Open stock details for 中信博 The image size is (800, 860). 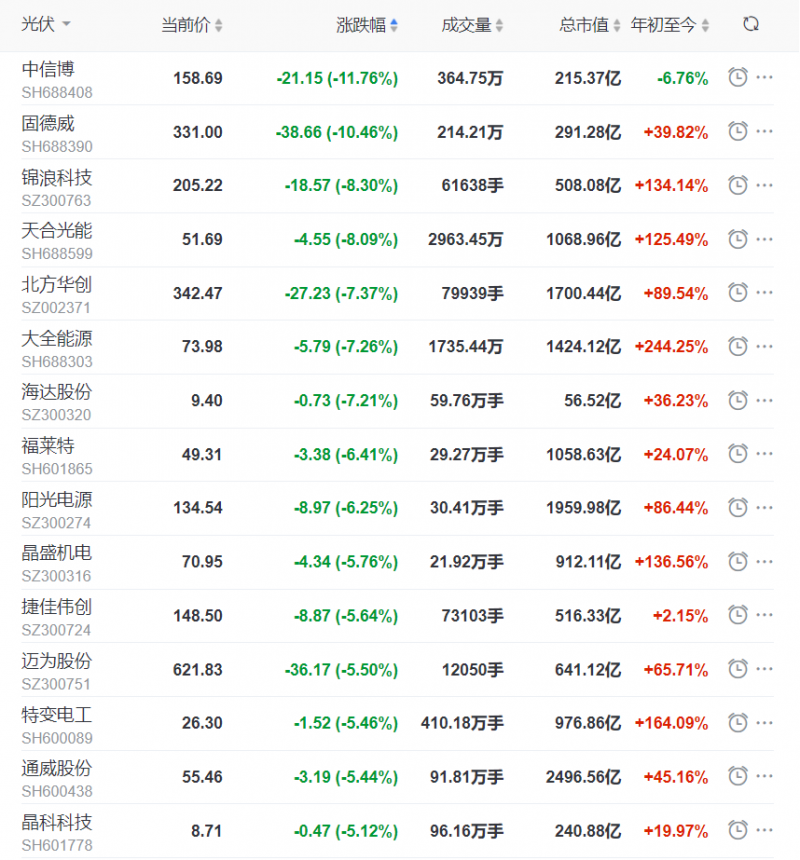[x=48, y=69]
